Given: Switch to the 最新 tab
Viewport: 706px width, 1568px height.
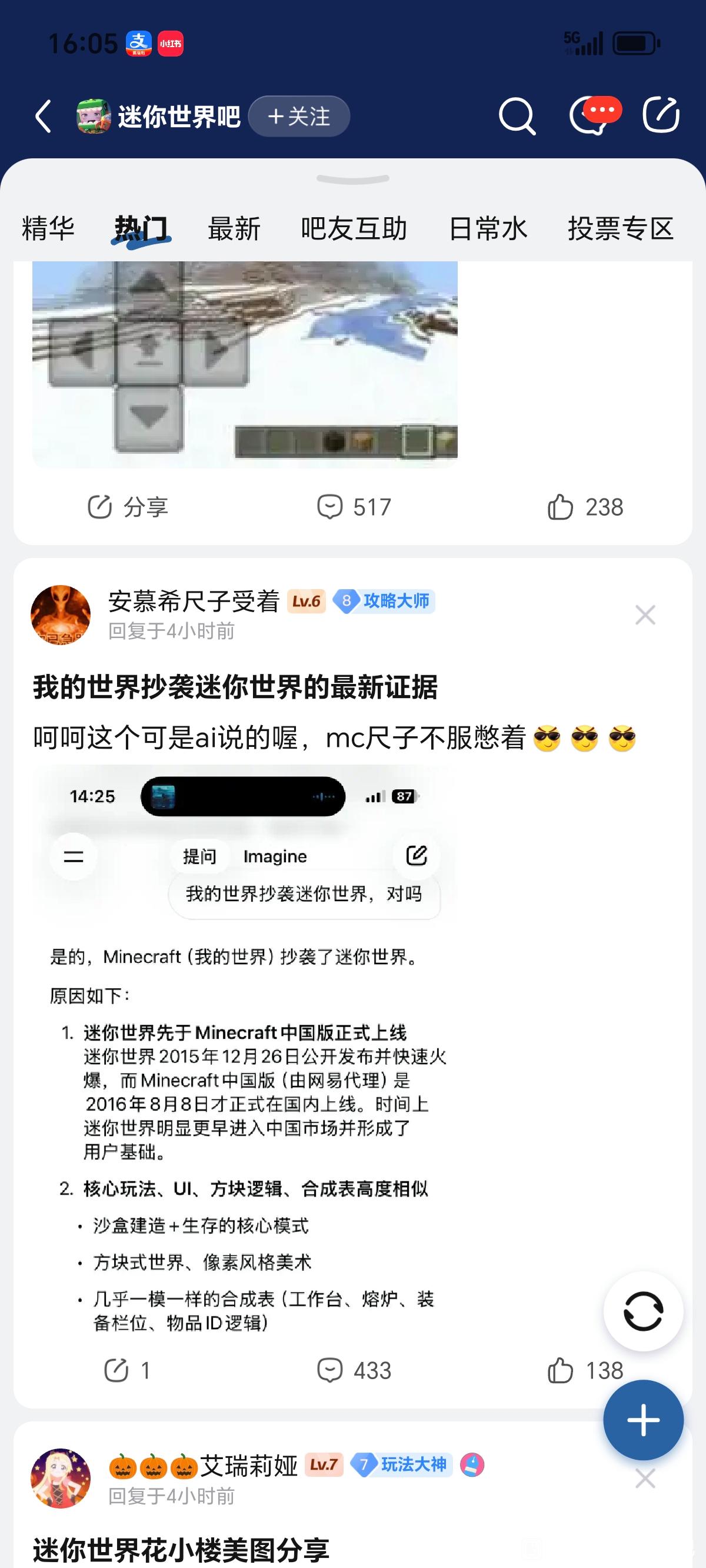Looking at the screenshot, I should tap(234, 229).
